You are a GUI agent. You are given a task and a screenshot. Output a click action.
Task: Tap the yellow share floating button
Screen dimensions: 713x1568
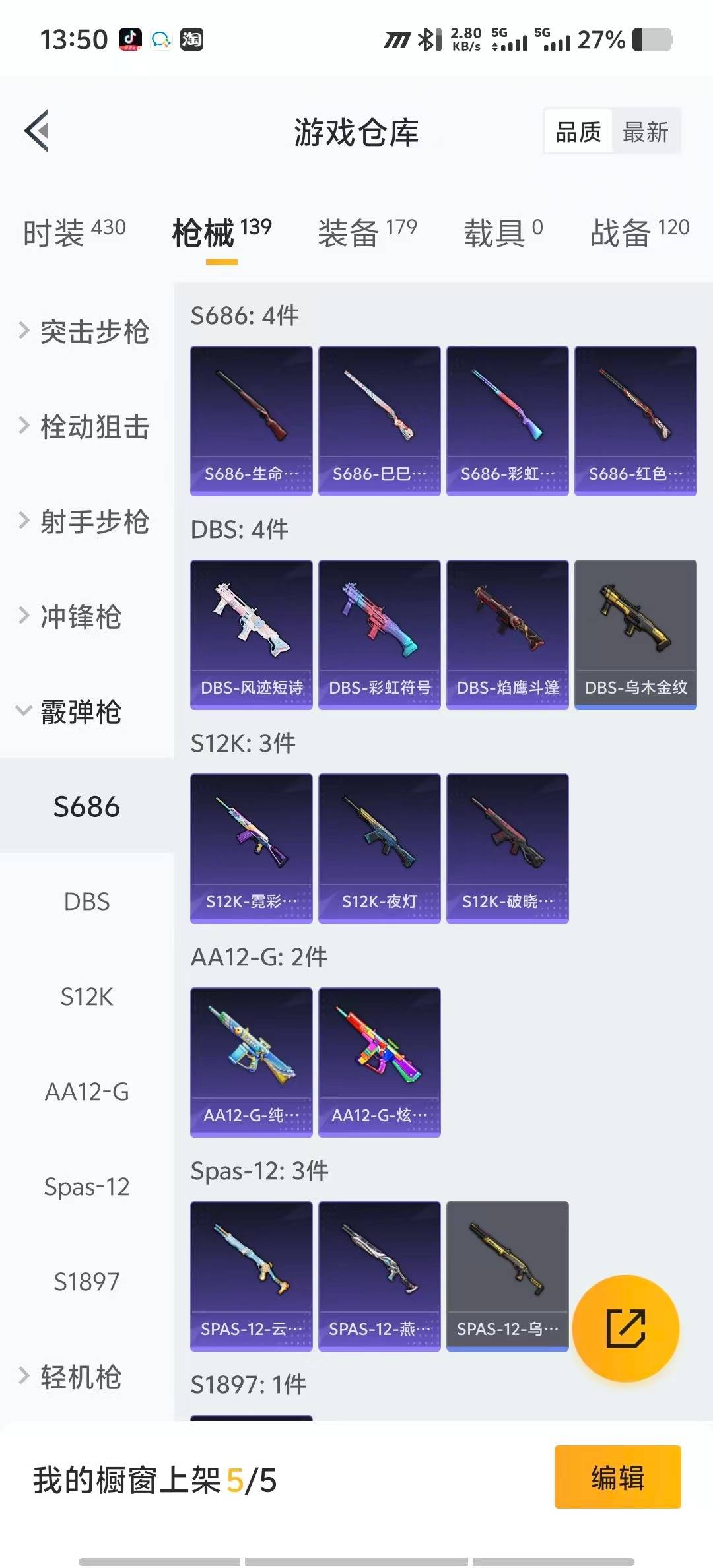point(625,1328)
